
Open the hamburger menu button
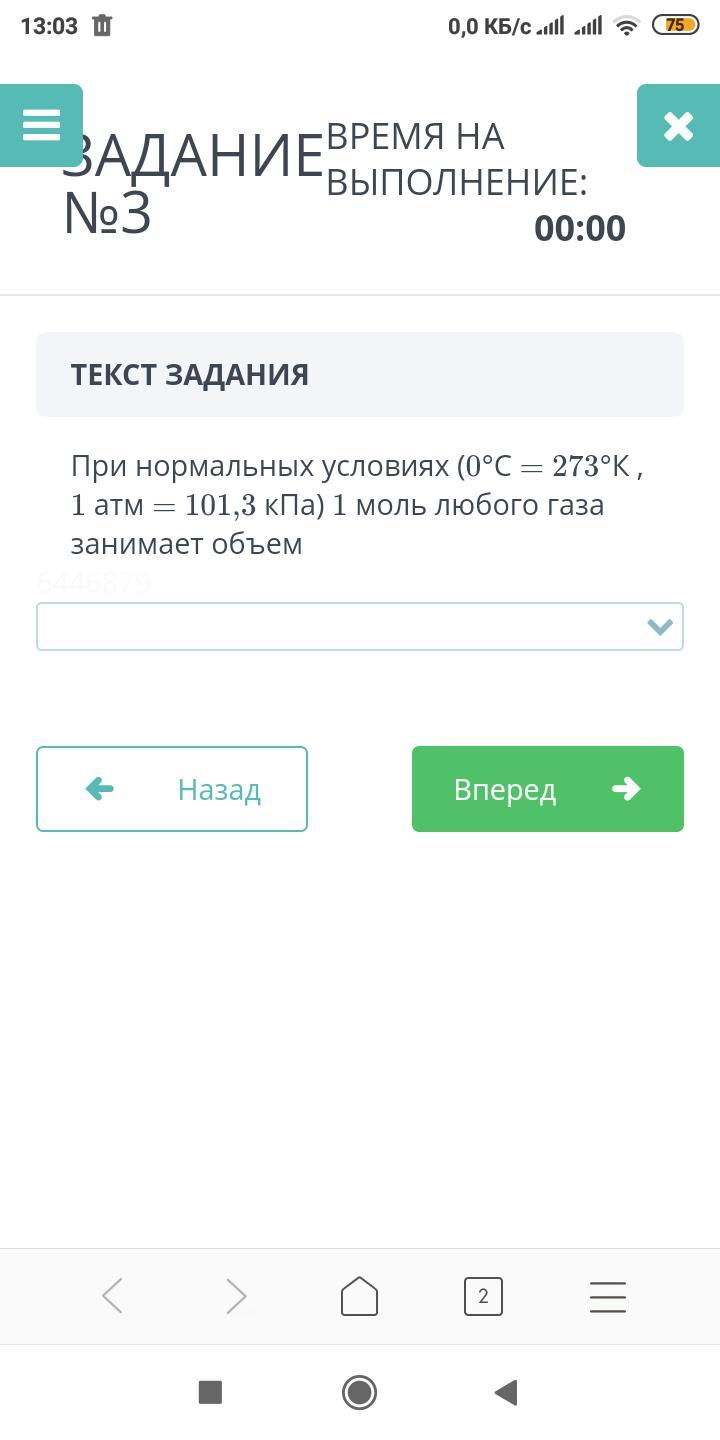pos(41,125)
